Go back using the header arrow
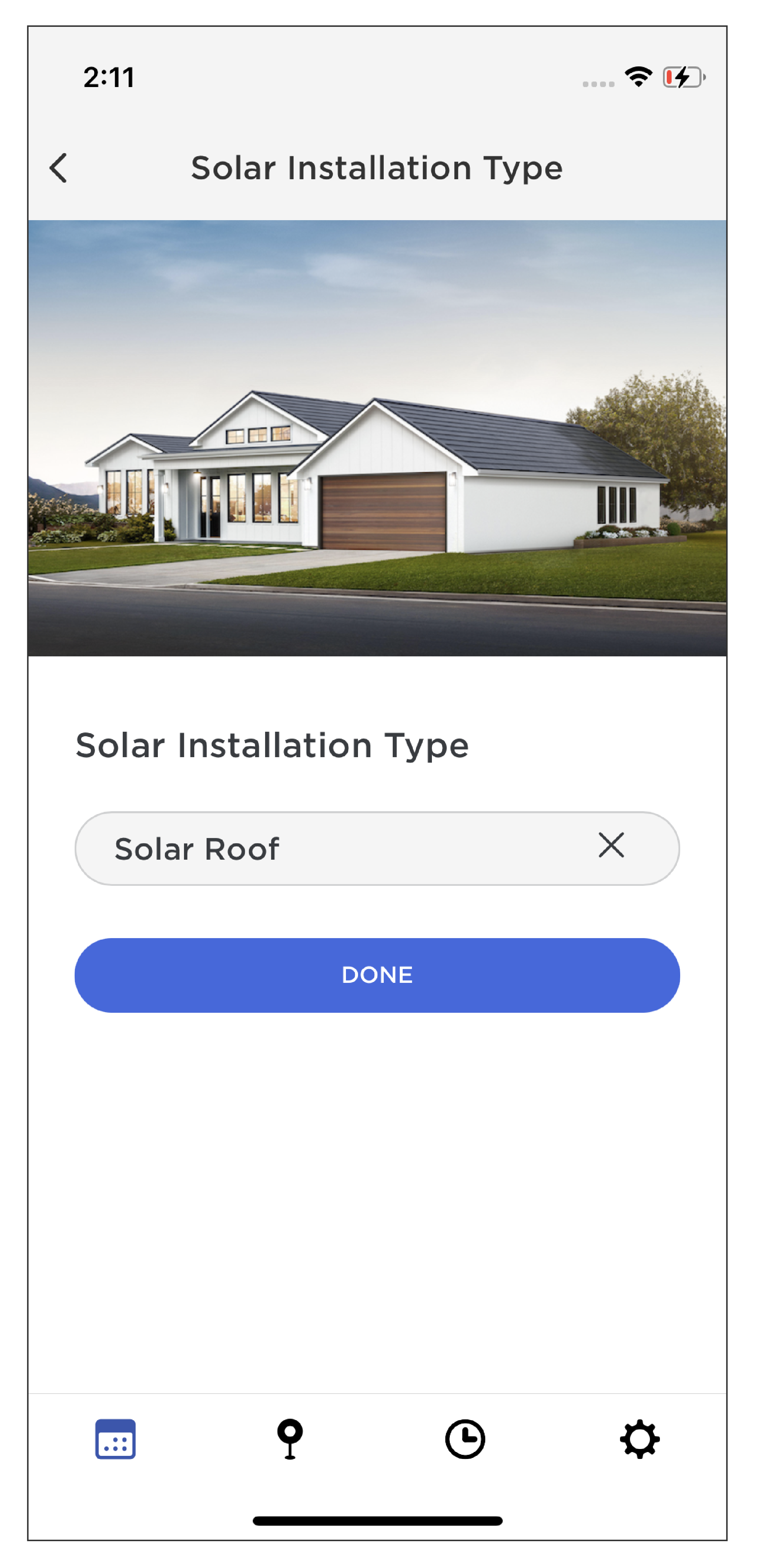The height and width of the screenshot is (1568, 761). coord(58,168)
